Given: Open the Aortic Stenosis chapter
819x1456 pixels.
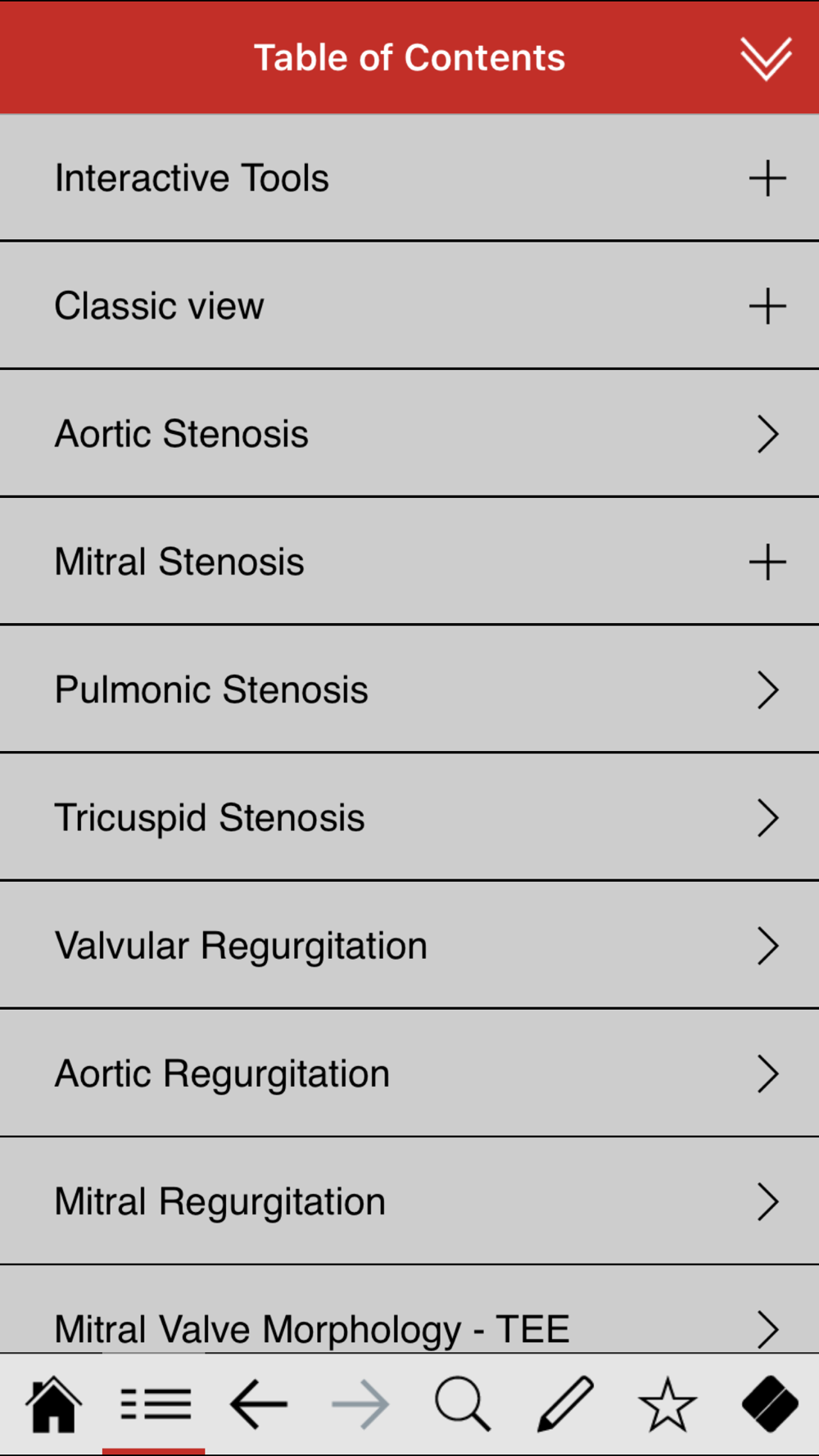Looking at the screenshot, I should tap(409, 433).
